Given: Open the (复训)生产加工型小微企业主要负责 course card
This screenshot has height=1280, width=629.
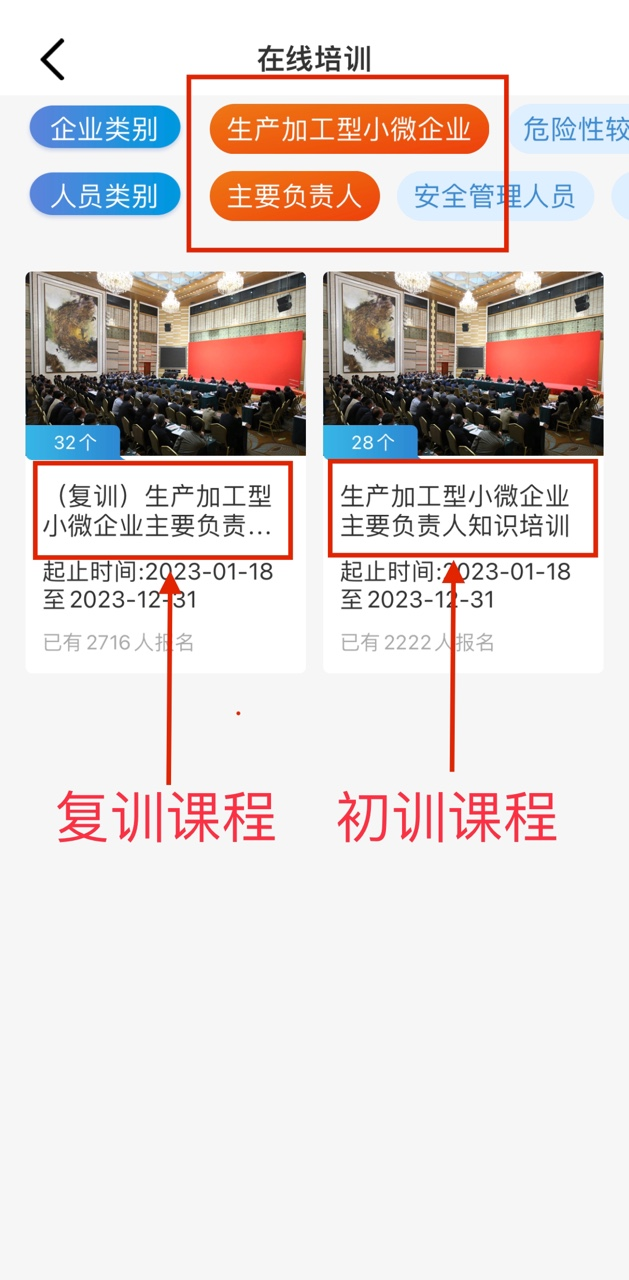Looking at the screenshot, I should click(165, 470).
